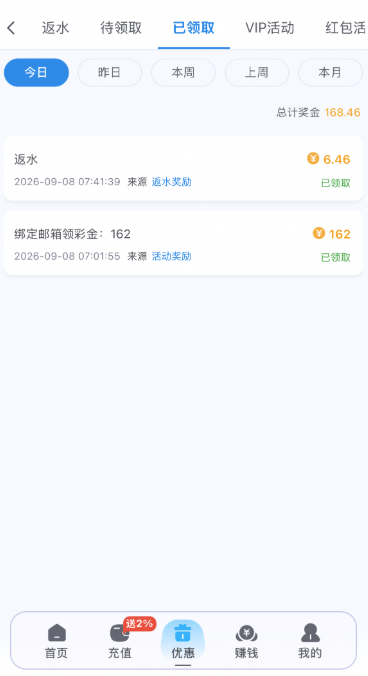Show this month's records with 本月
This screenshot has width=368, height=676.
click(330, 72)
